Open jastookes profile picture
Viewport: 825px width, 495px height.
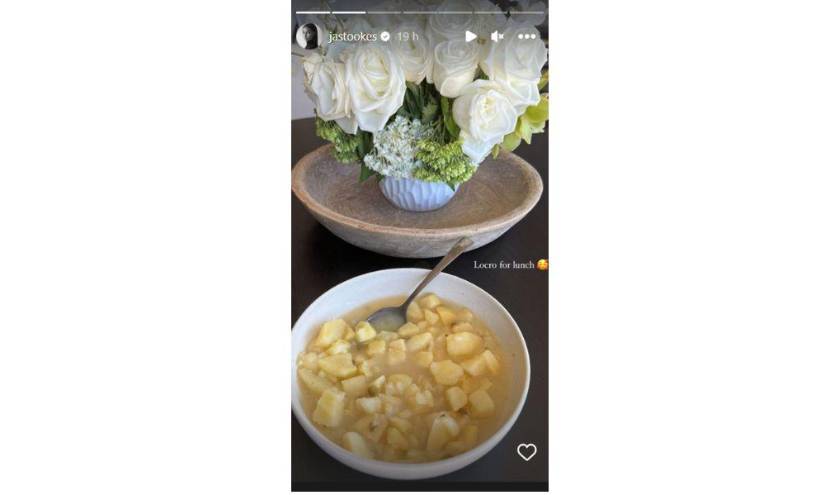[x=308, y=36]
